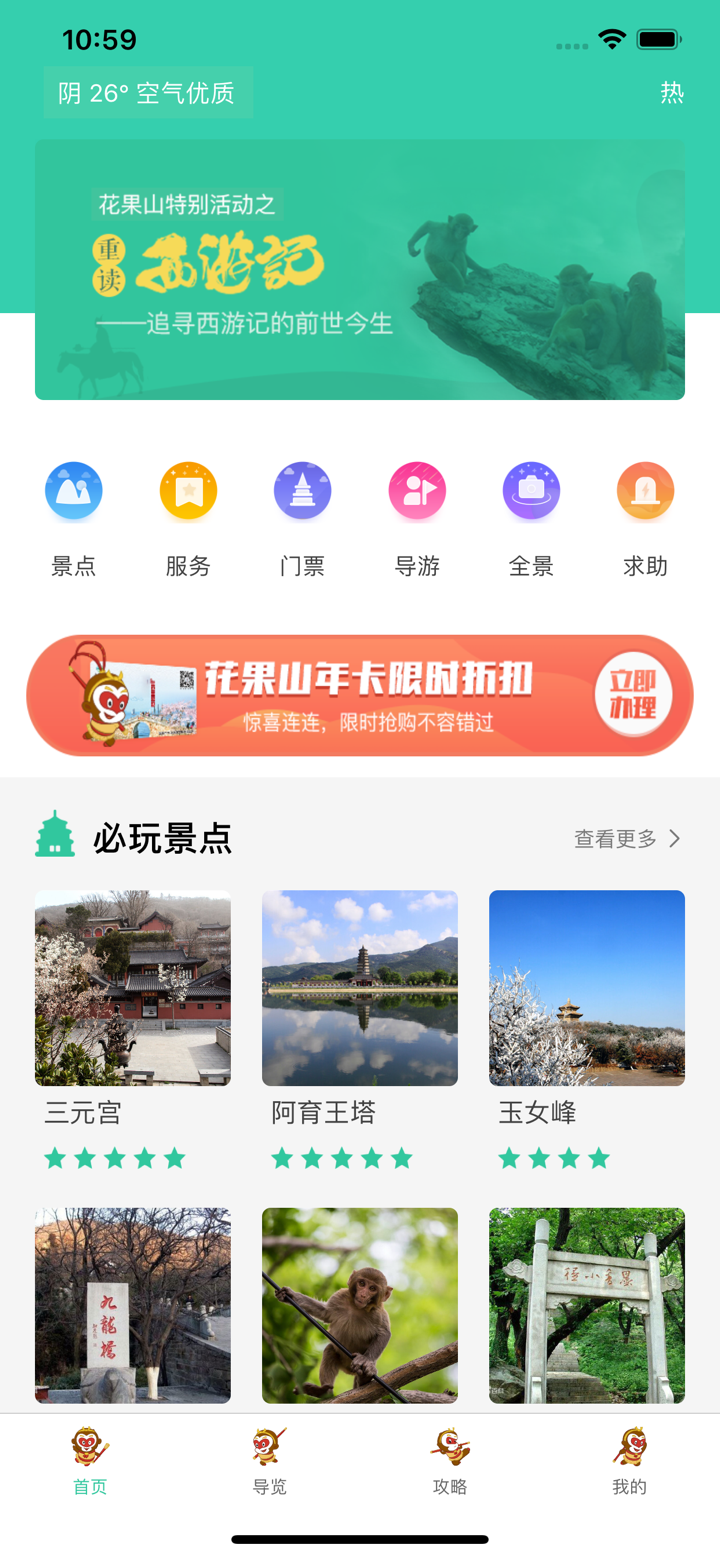Screen dimensions: 720x1558
Task: Tap the 求助 emergency help icon
Action: pos(645,491)
